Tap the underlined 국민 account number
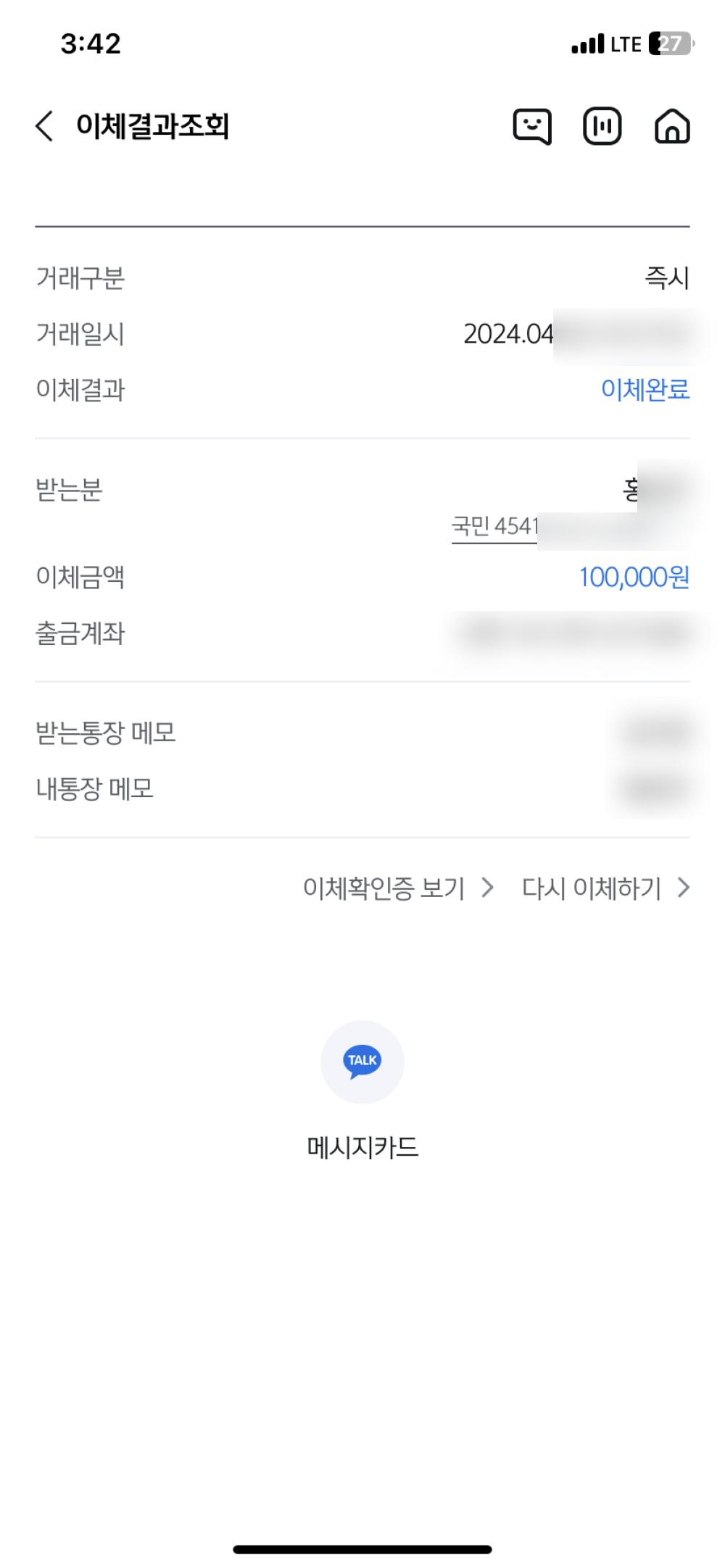The image size is (725, 1568). tap(495, 526)
